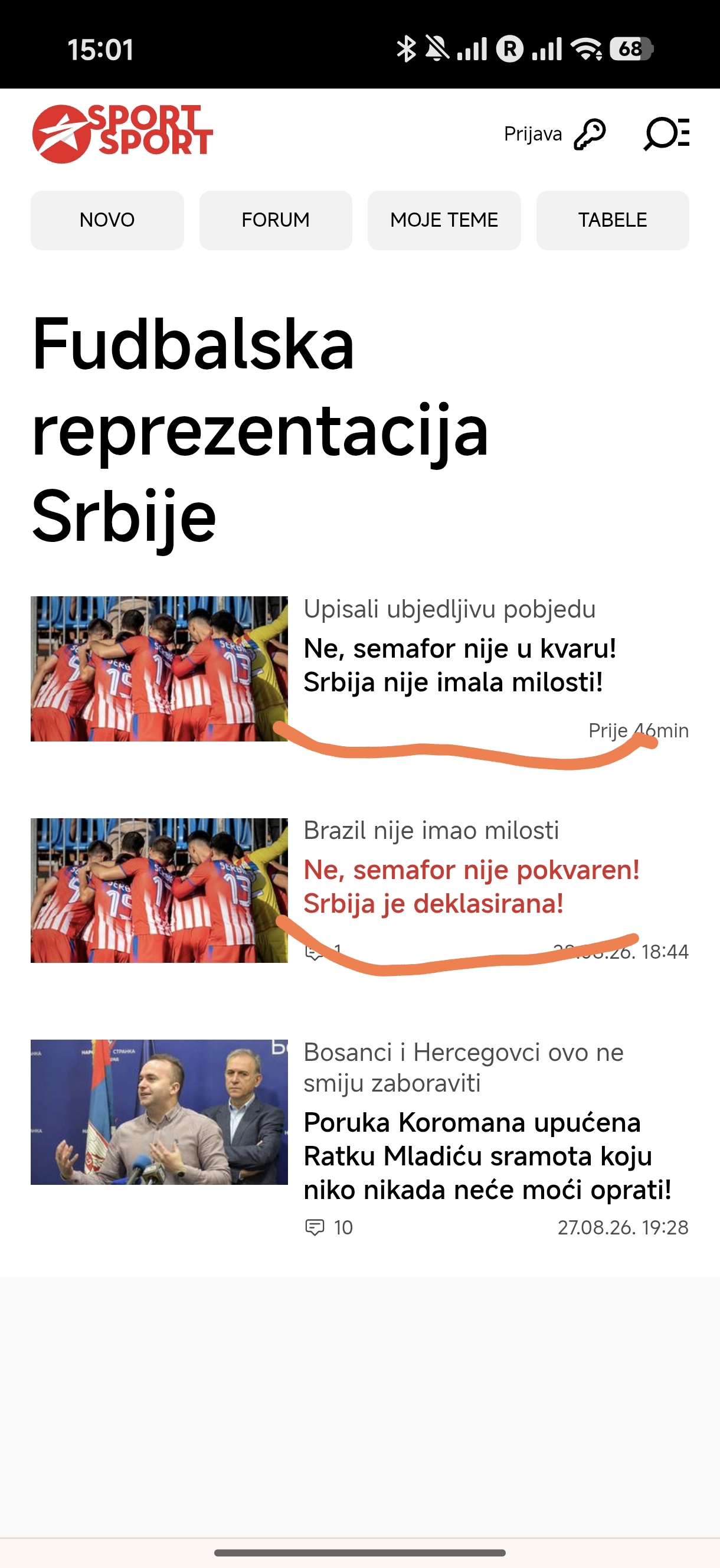This screenshot has height=1568, width=720.
Task: Open the TABELE section
Action: point(612,220)
